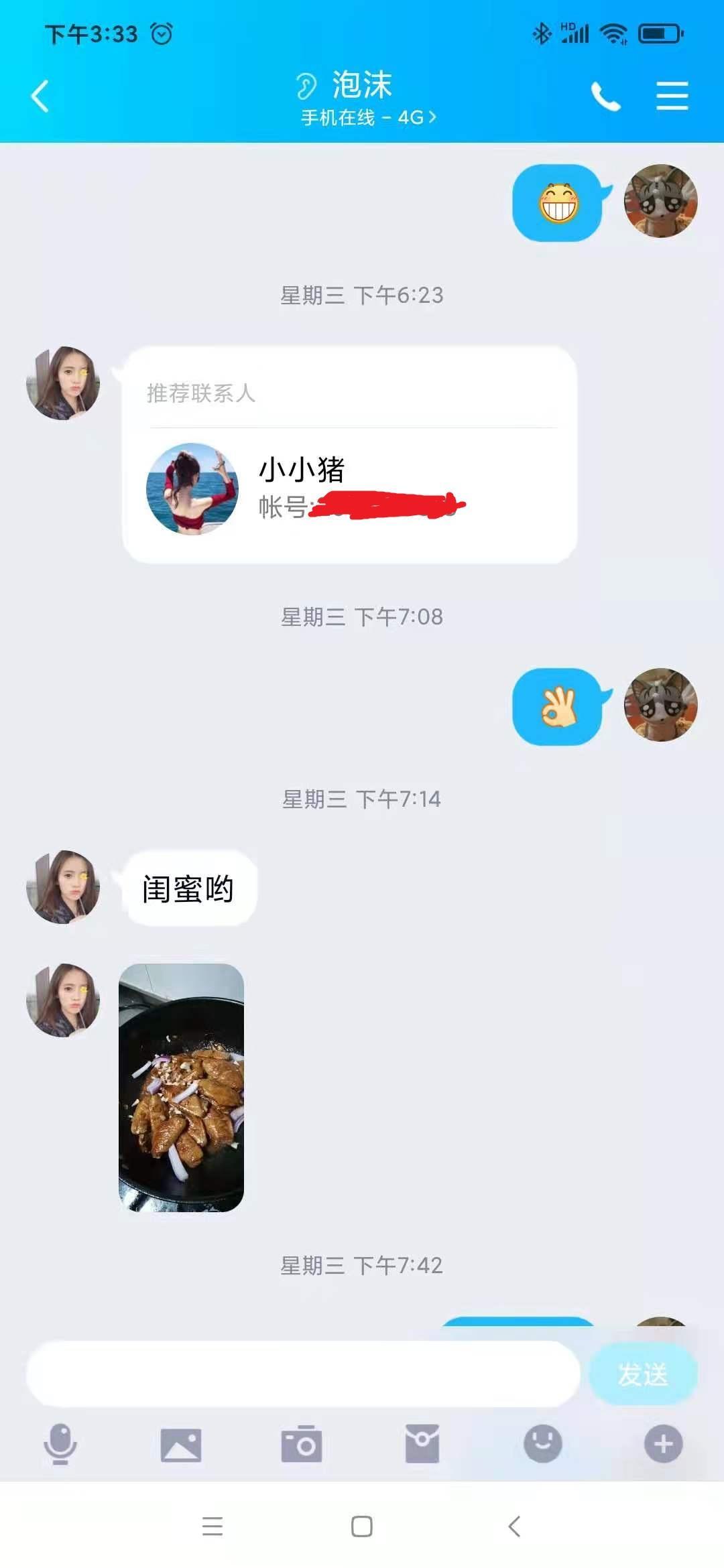Tap the 发送 send button
The image size is (724, 1568).
pos(642,1374)
